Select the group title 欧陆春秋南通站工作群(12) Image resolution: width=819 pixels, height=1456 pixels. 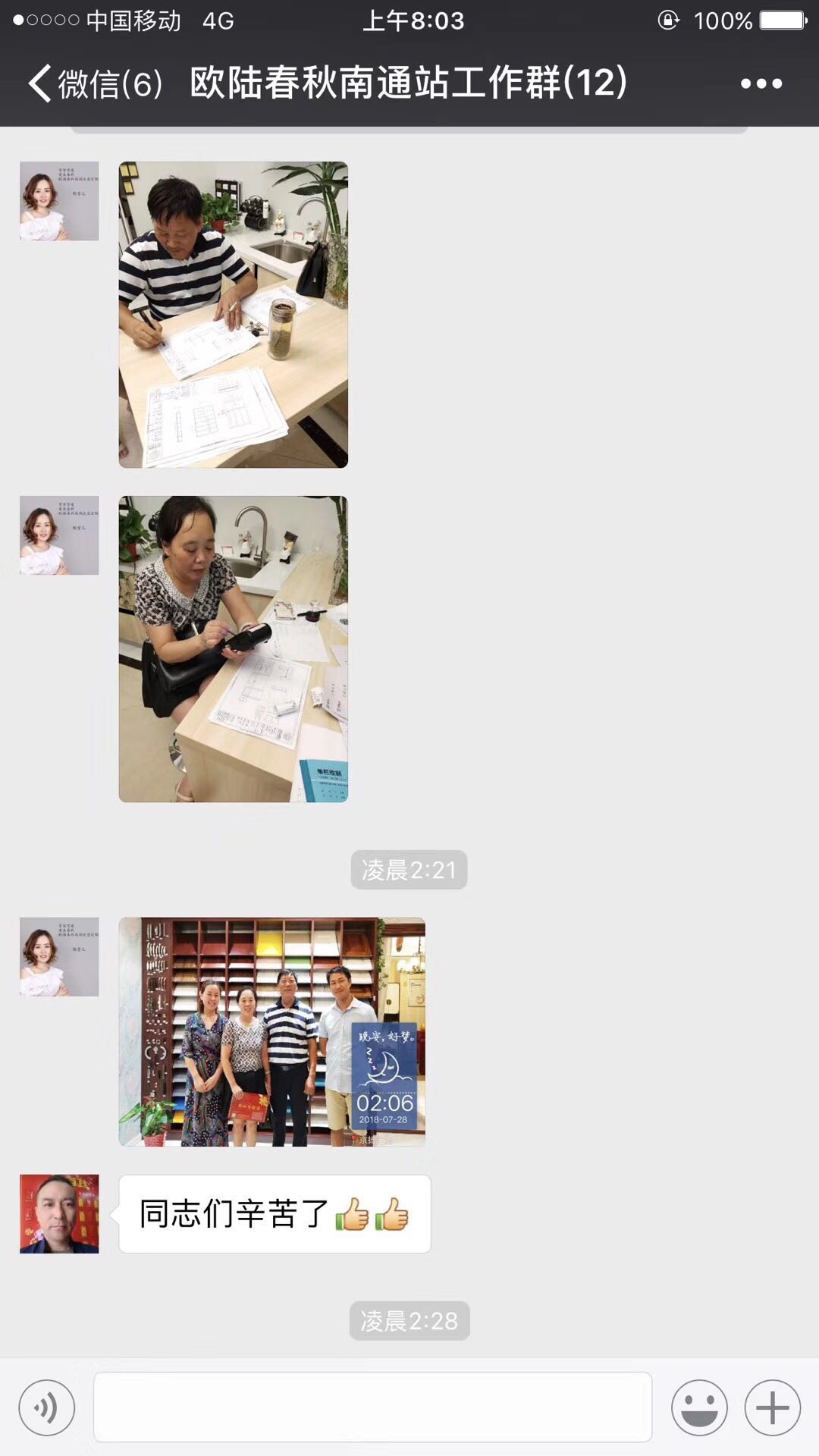(x=406, y=83)
